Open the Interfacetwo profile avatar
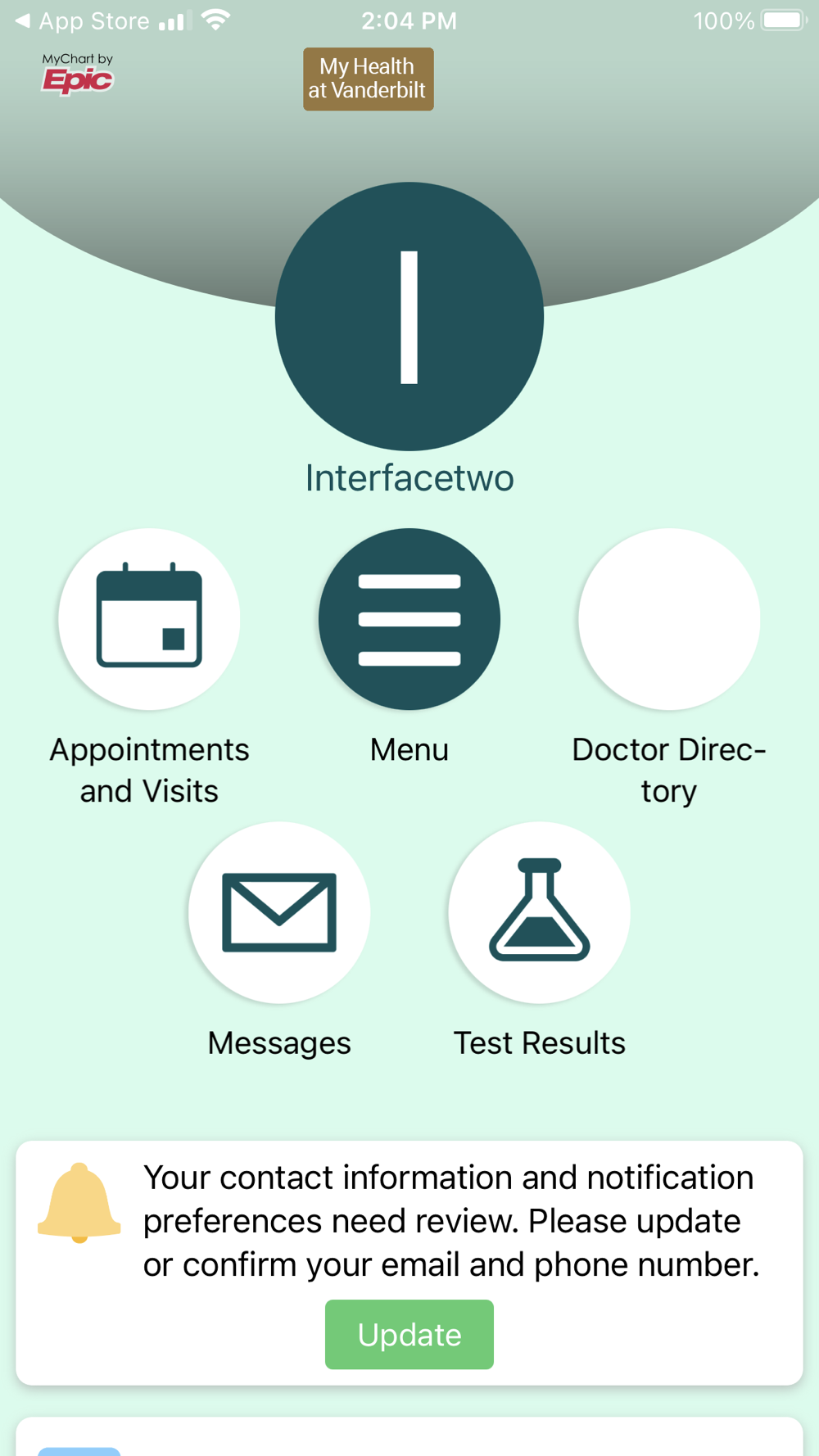The width and height of the screenshot is (819, 1456). point(409,316)
